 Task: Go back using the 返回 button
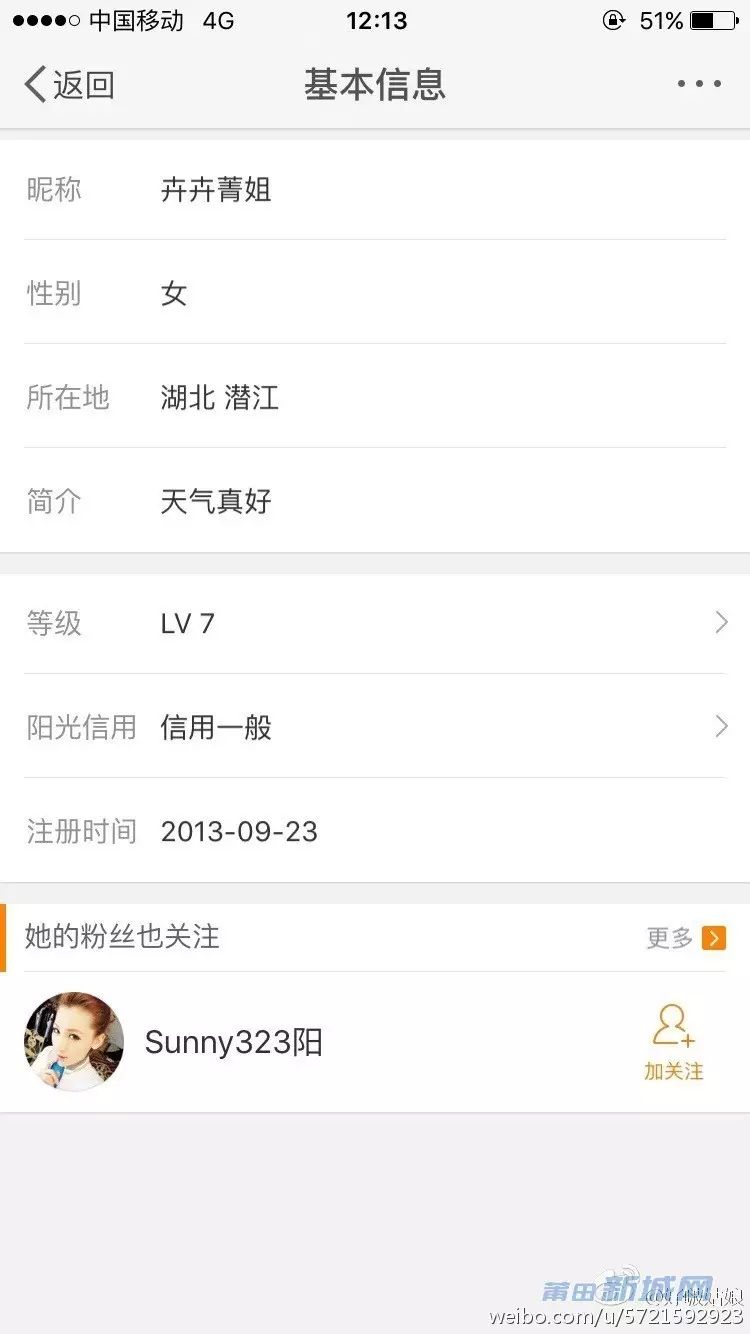click(x=69, y=84)
